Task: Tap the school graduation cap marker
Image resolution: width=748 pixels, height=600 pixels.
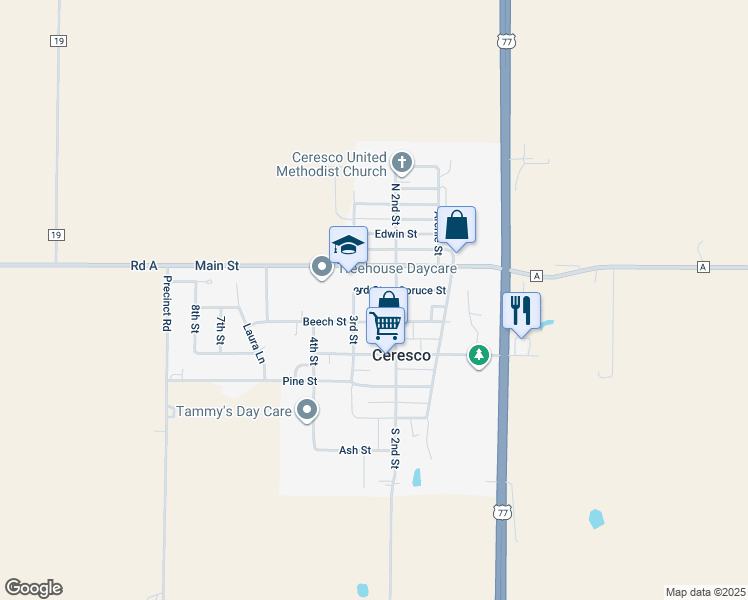Action: 347,244
